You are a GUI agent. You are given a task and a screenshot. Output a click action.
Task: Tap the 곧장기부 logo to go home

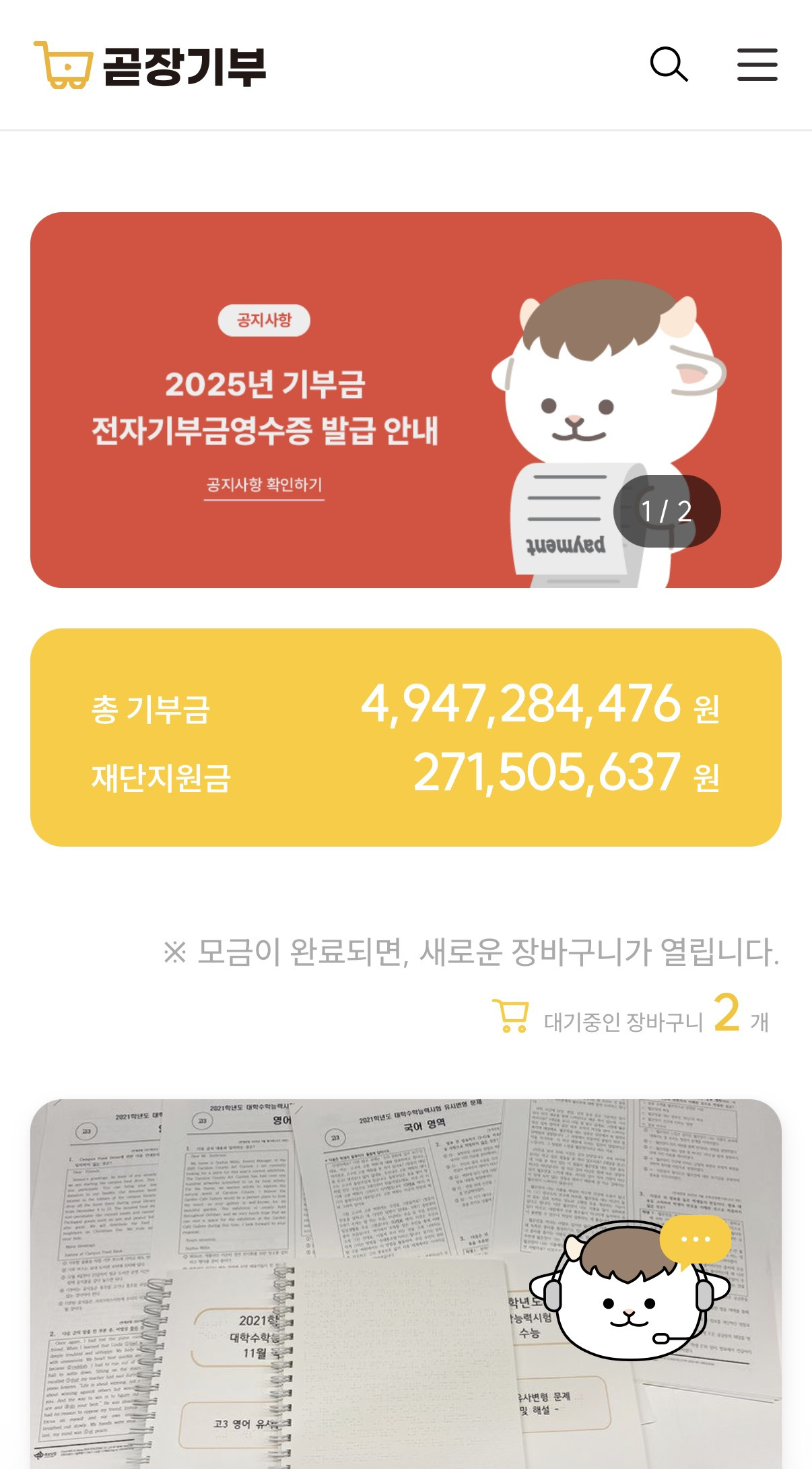pos(149,65)
